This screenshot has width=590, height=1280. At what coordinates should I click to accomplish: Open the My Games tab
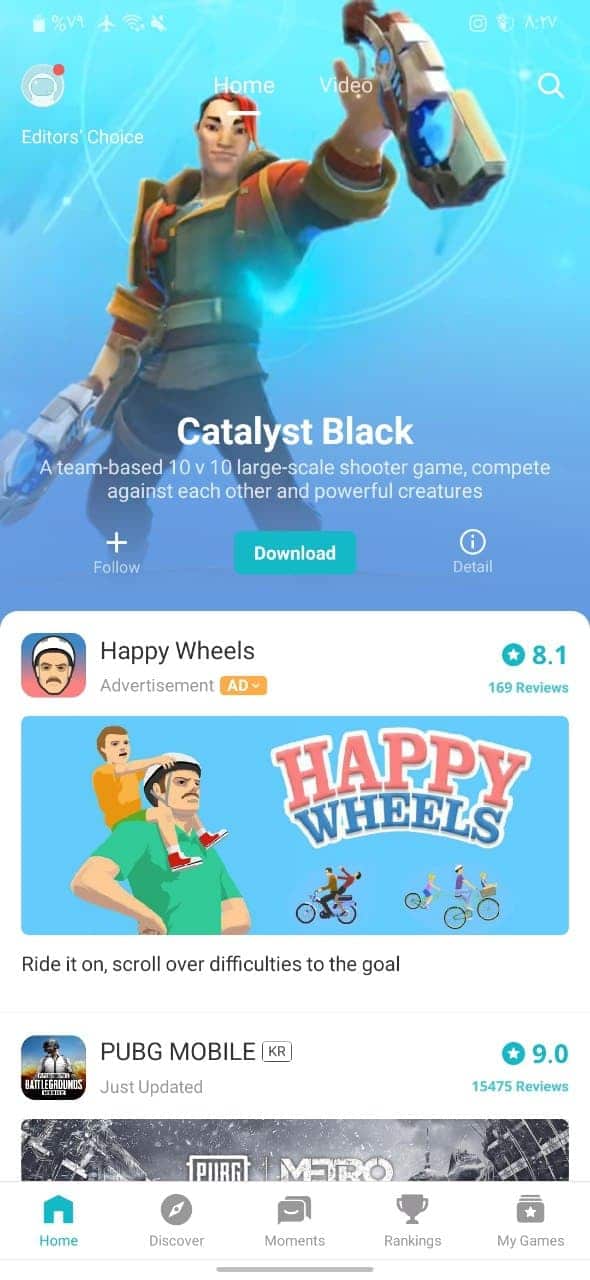coord(531,1222)
